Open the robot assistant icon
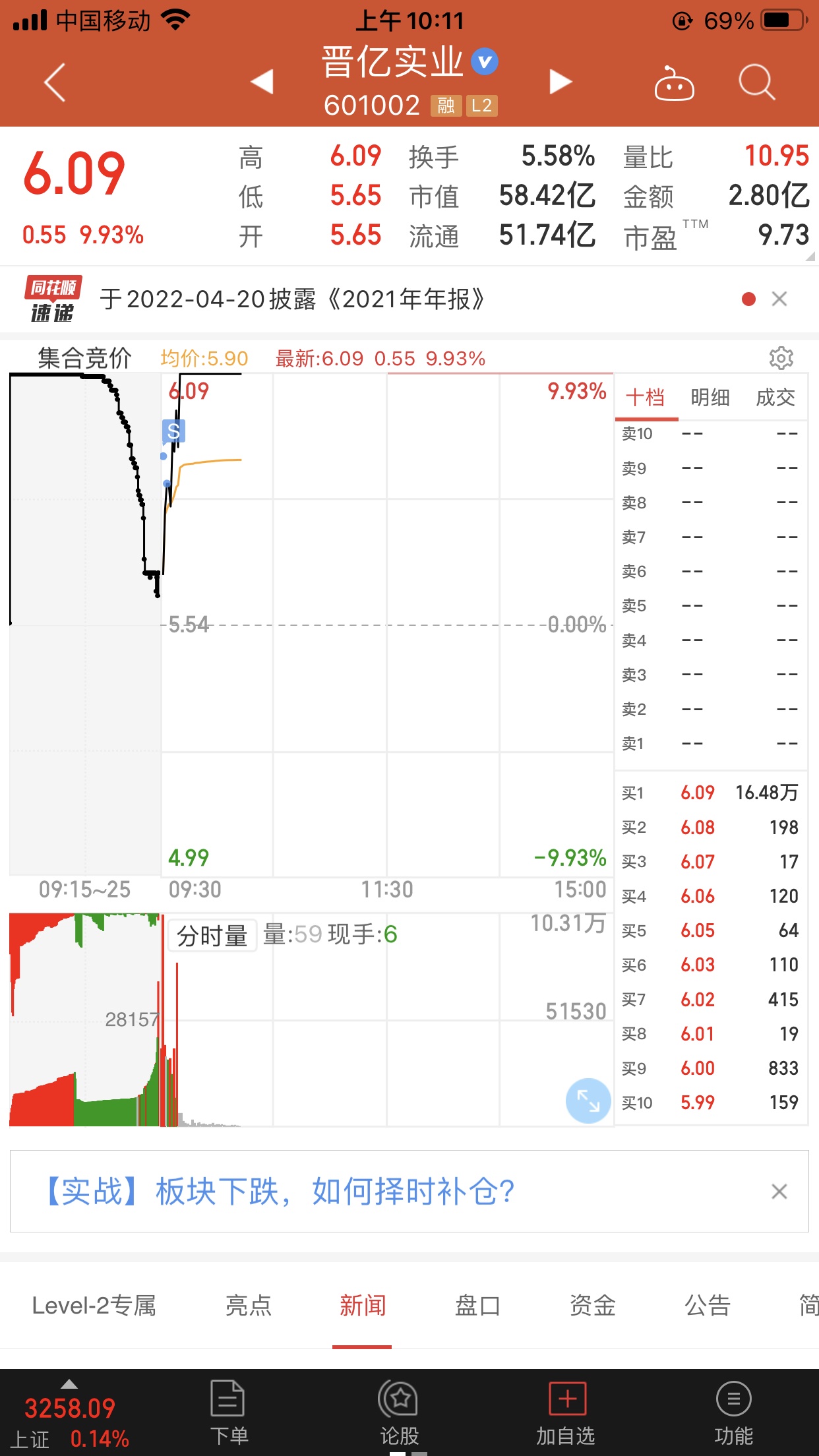This screenshot has height=1456, width=819. [x=674, y=83]
